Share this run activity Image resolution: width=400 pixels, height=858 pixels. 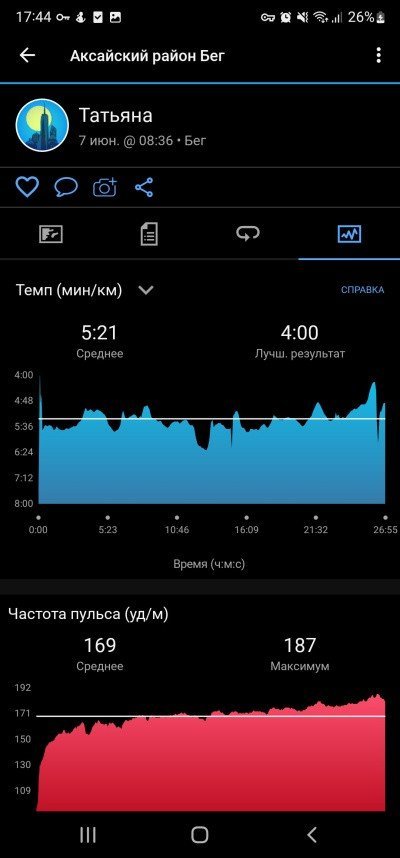tap(144, 187)
